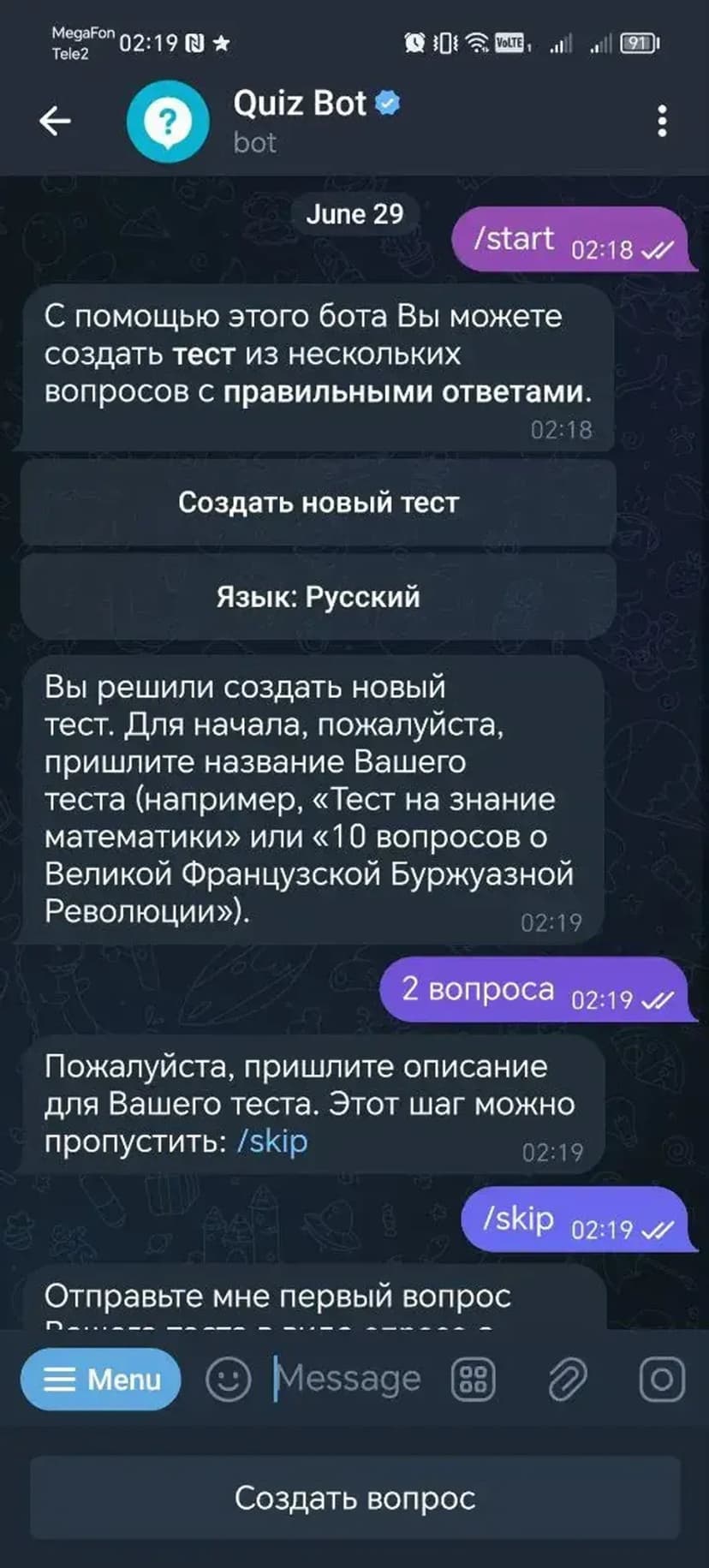Tap the Создать вопрос button
The width and height of the screenshot is (709, 1568).
point(354,1498)
